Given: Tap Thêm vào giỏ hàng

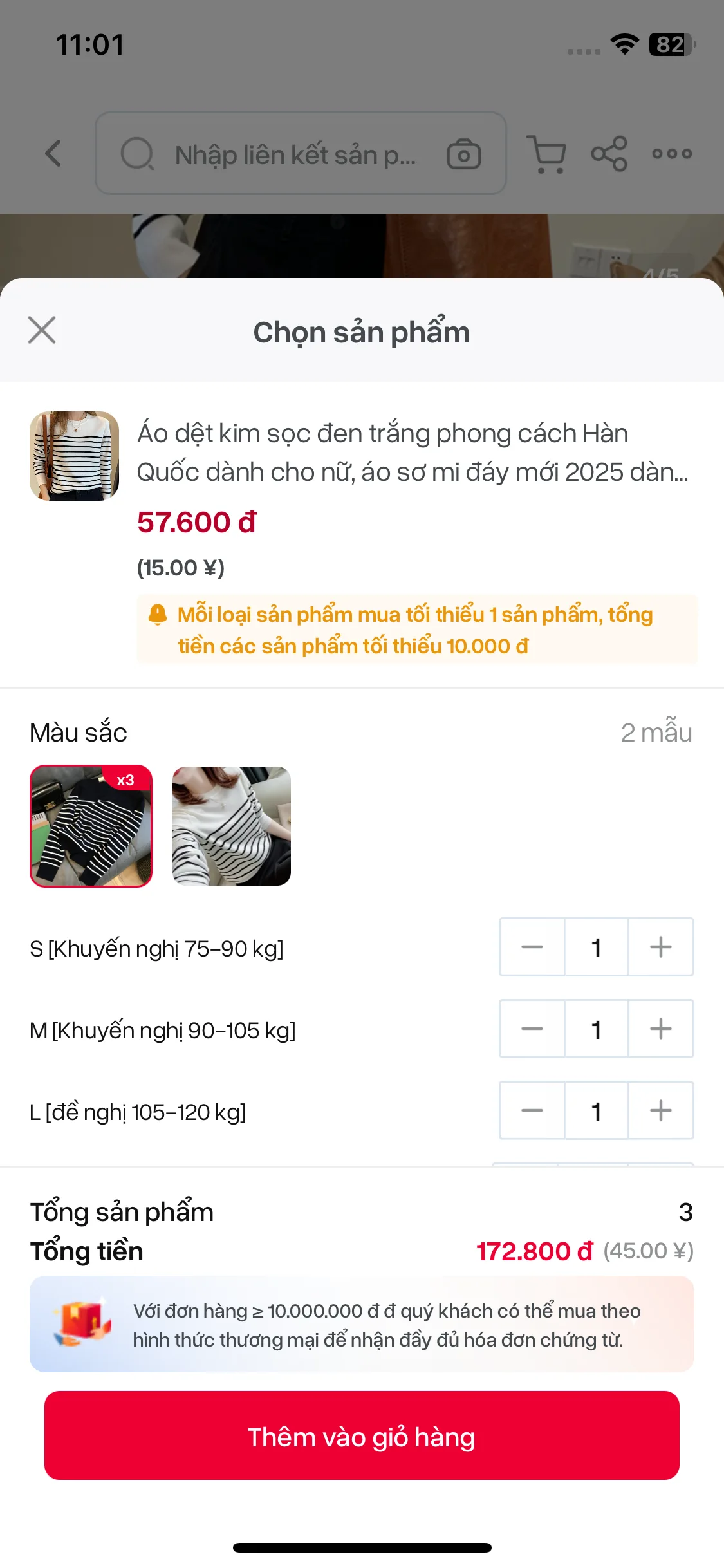Looking at the screenshot, I should pyautogui.click(x=362, y=1436).
